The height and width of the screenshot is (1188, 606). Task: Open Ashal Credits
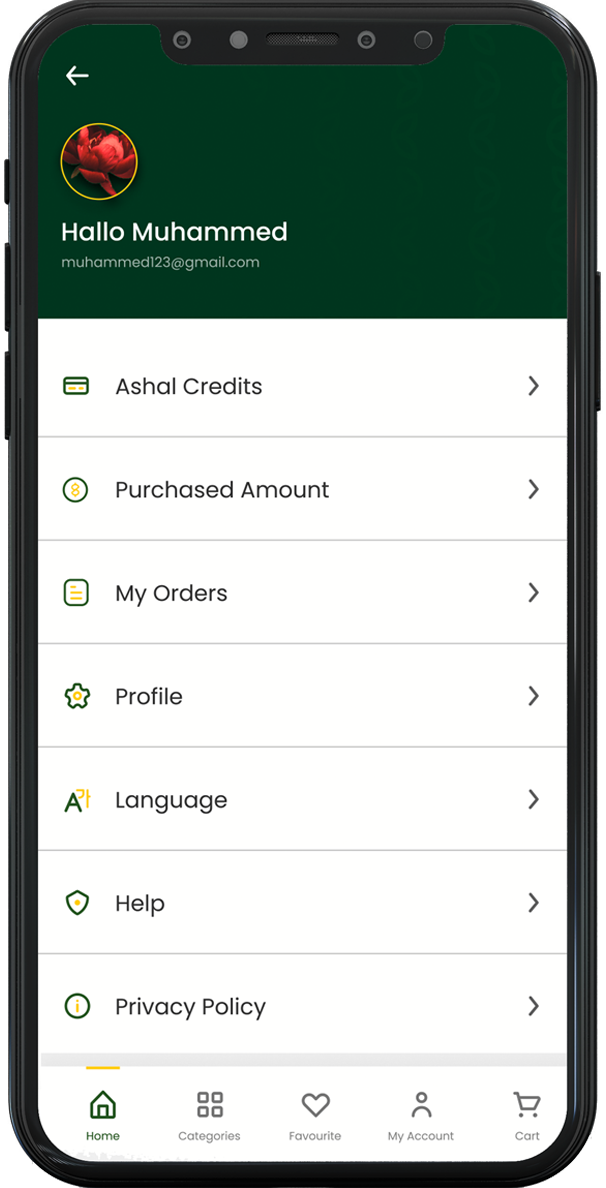301,386
